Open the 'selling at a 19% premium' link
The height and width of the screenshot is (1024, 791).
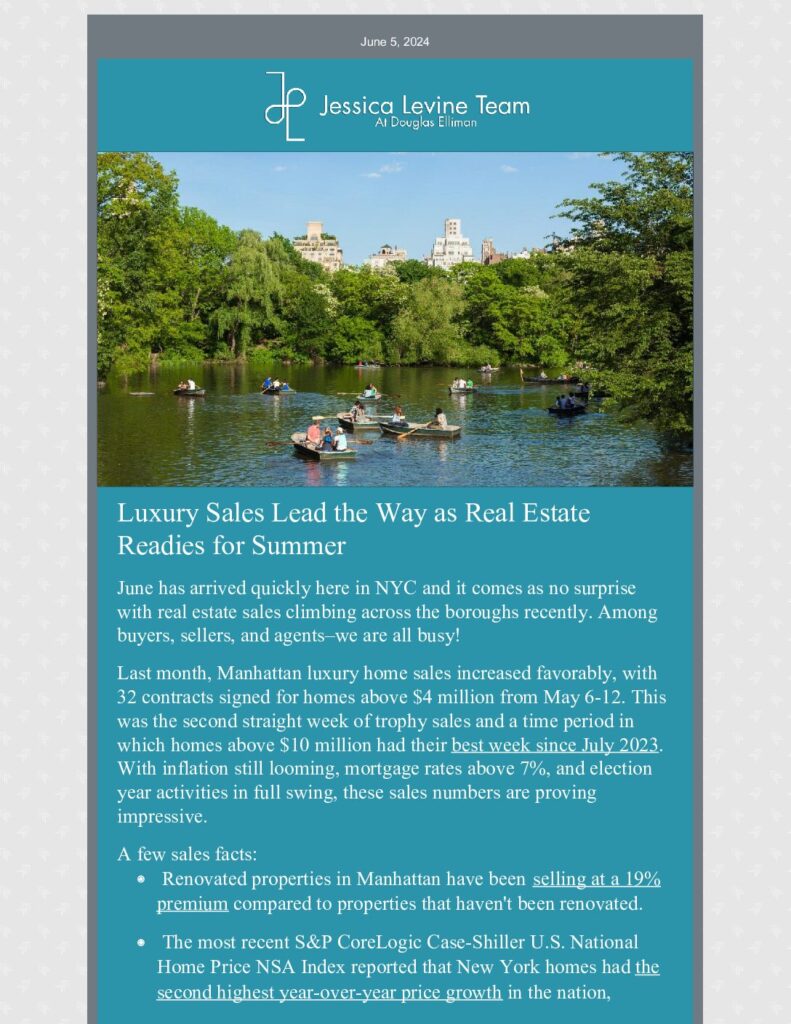(x=596, y=880)
